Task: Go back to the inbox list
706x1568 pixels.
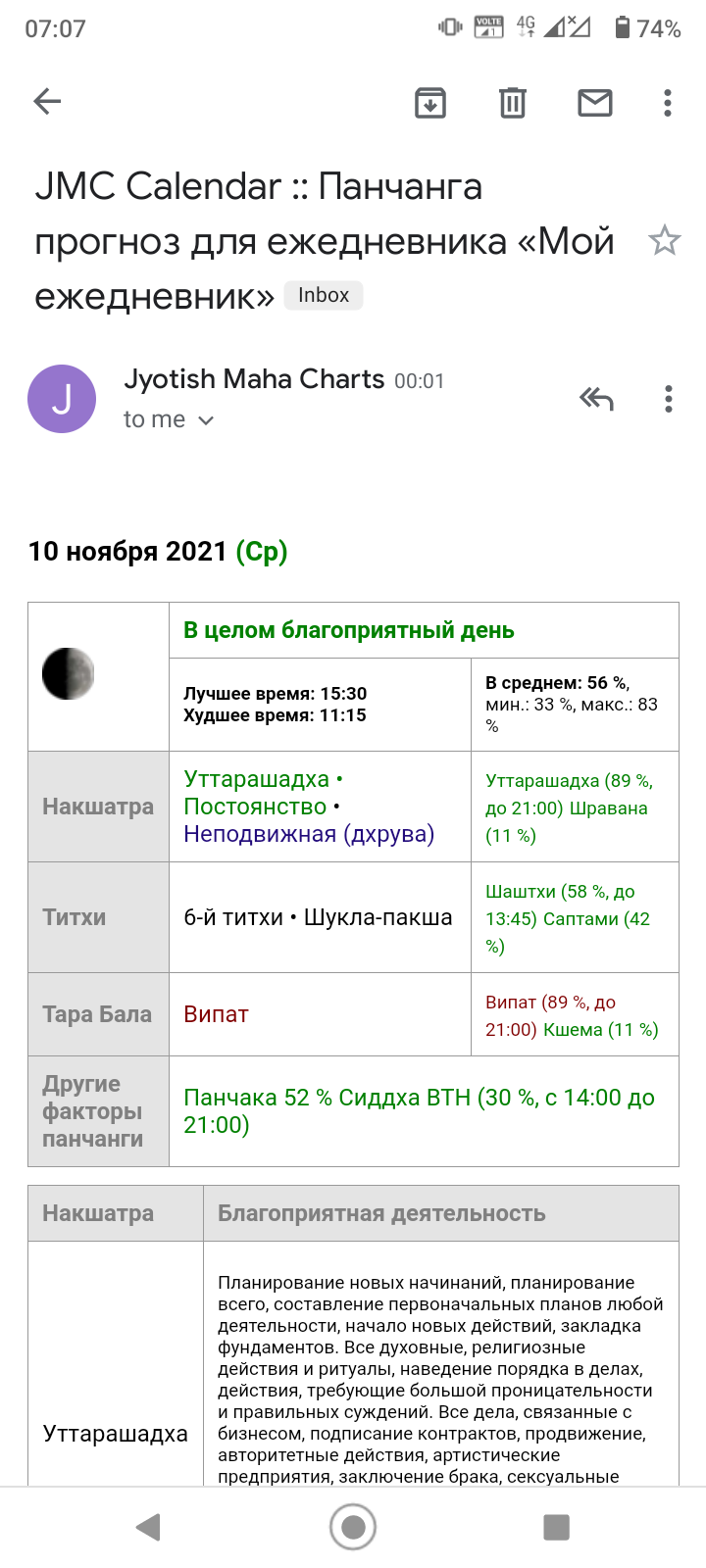Action: [47, 102]
